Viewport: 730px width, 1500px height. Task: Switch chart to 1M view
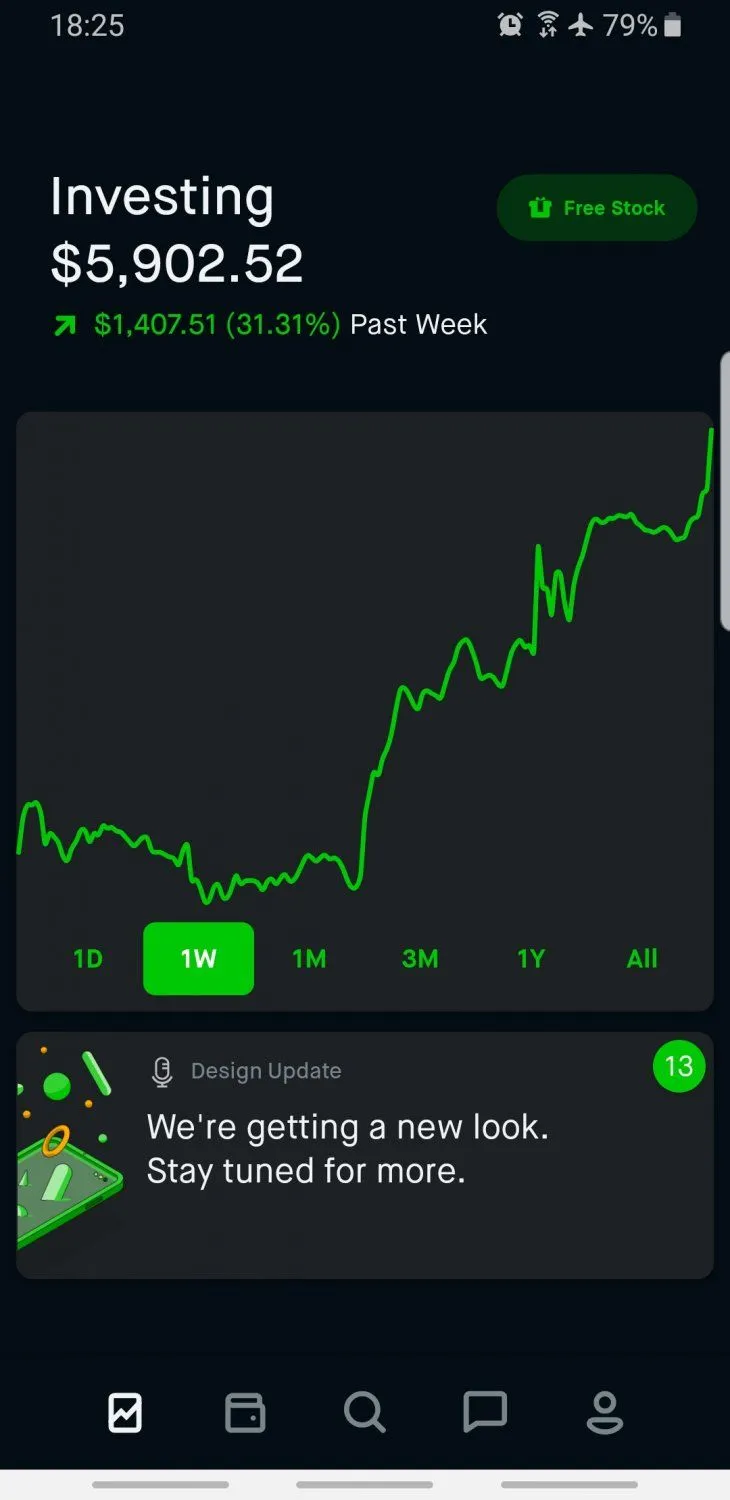pyautogui.click(x=309, y=958)
